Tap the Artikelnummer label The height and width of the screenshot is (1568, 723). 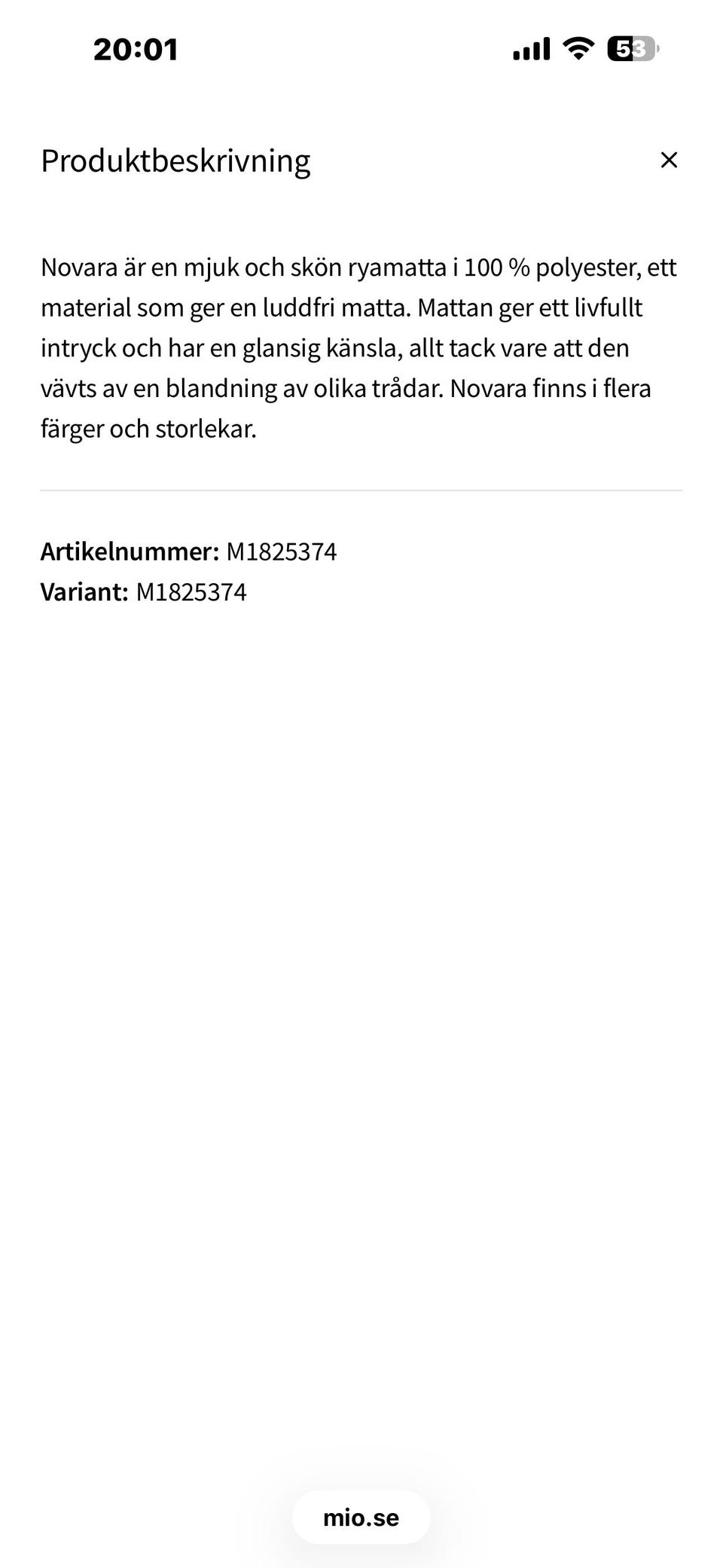tap(128, 552)
